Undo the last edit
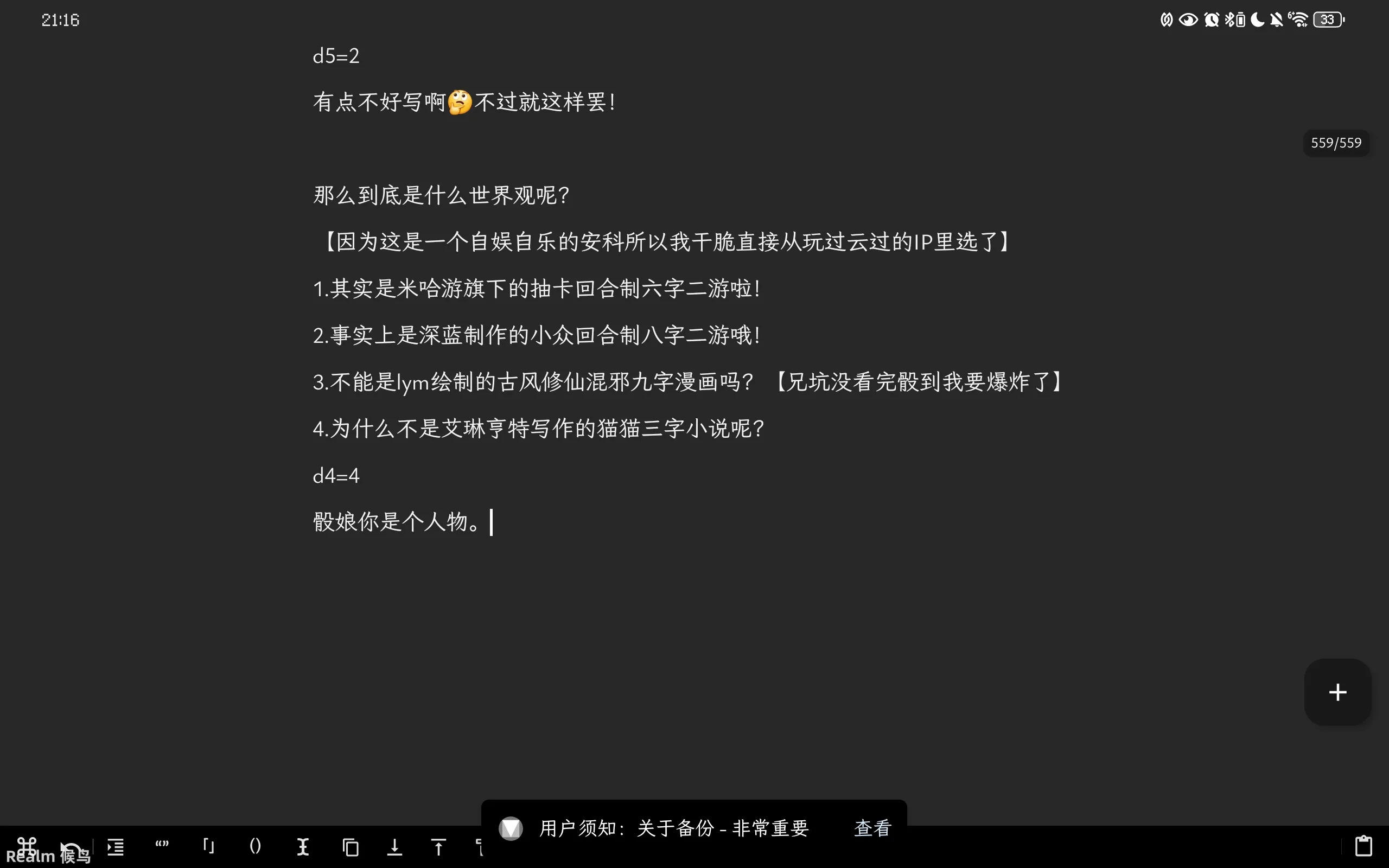This screenshot has width=1389, height=868. [x=71, y=847]
